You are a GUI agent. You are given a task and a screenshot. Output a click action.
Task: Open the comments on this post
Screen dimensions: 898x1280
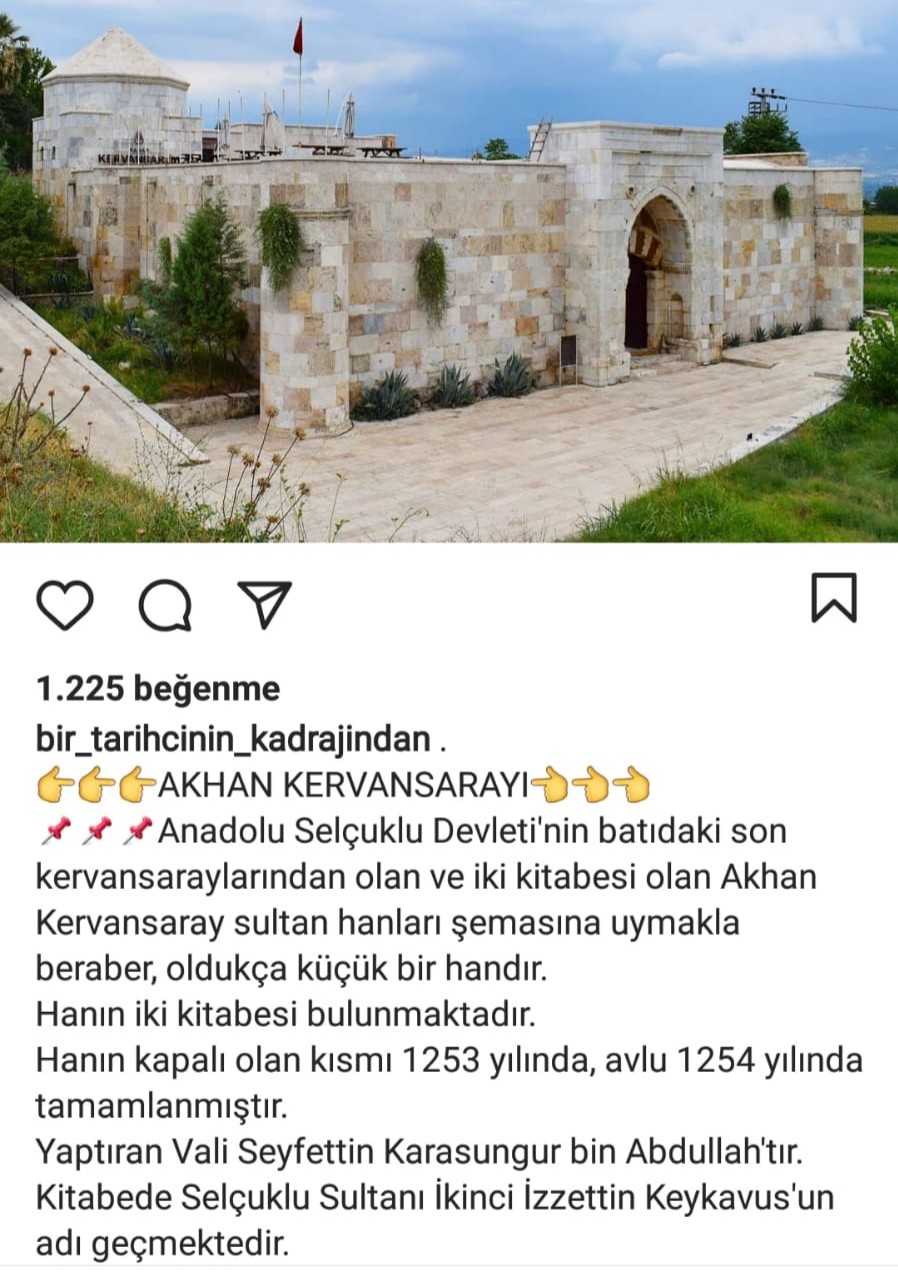tap(164, 605)
